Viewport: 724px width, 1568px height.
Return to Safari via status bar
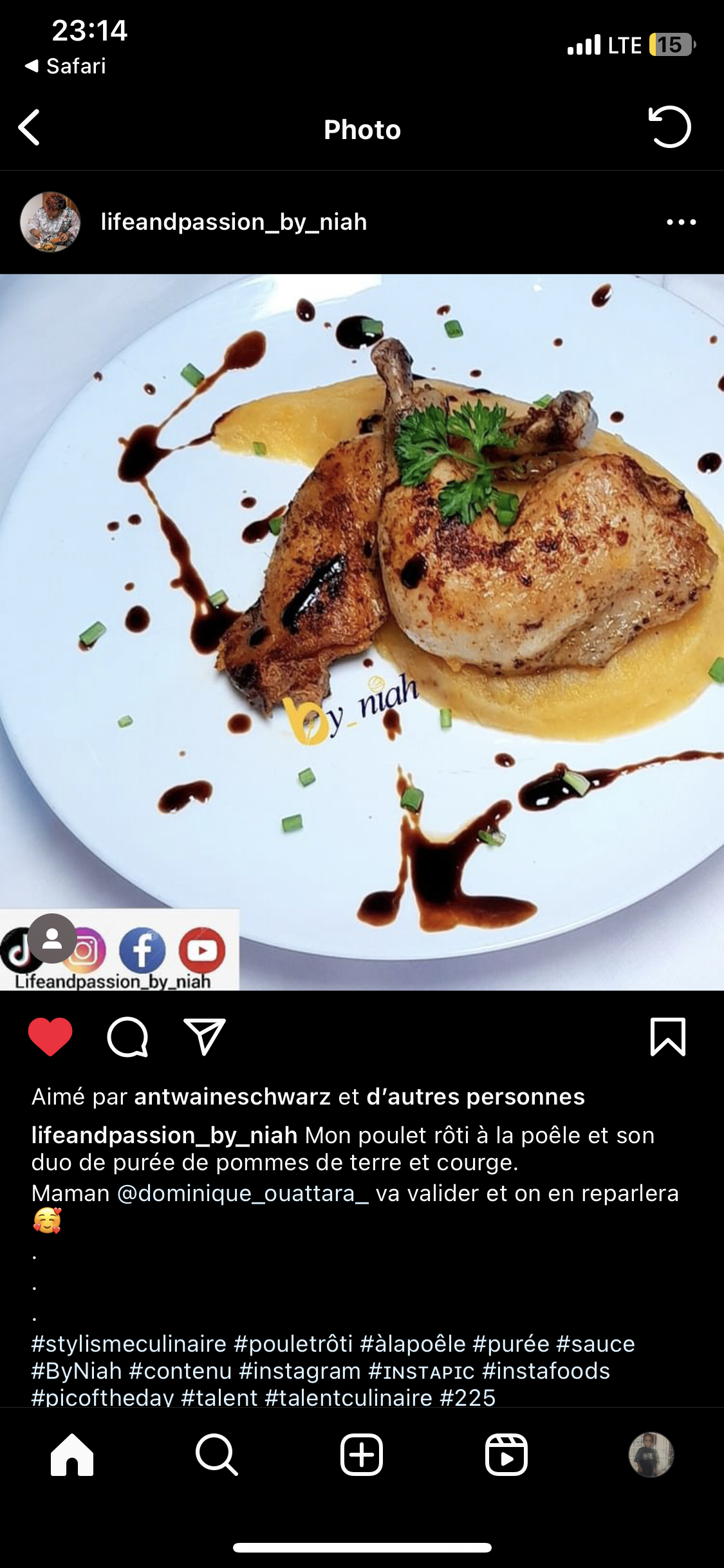(66, 66)
